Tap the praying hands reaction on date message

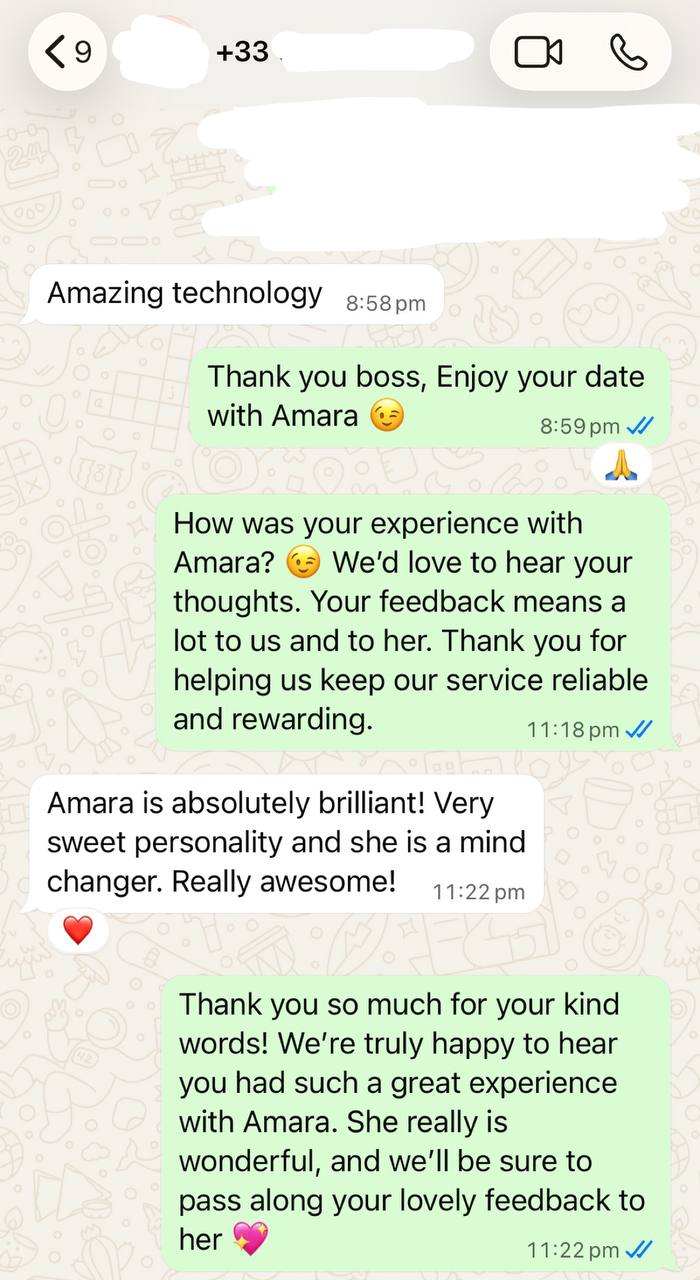(x=621, y=466)
